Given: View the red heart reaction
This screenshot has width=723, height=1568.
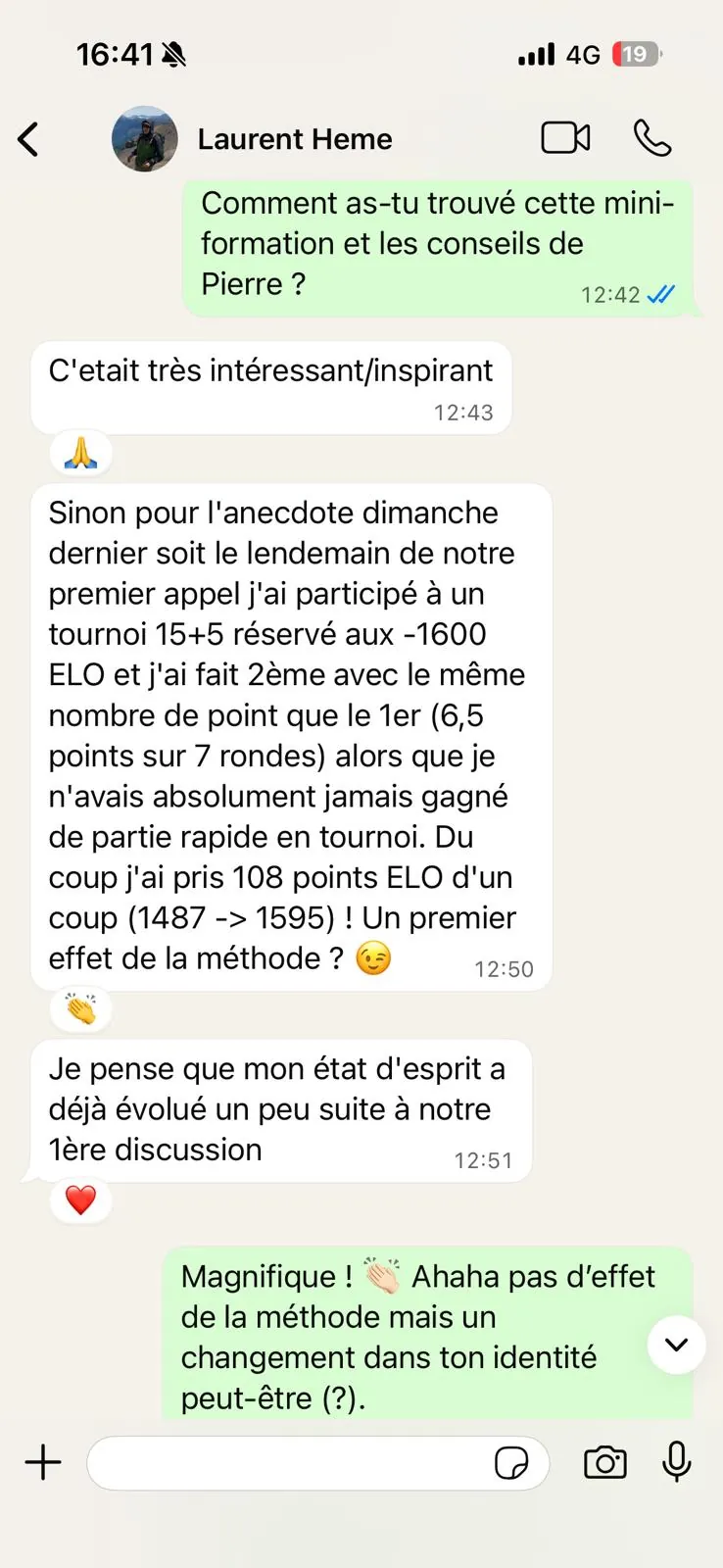Looking at the screenshot, I should coord(80,1200).
